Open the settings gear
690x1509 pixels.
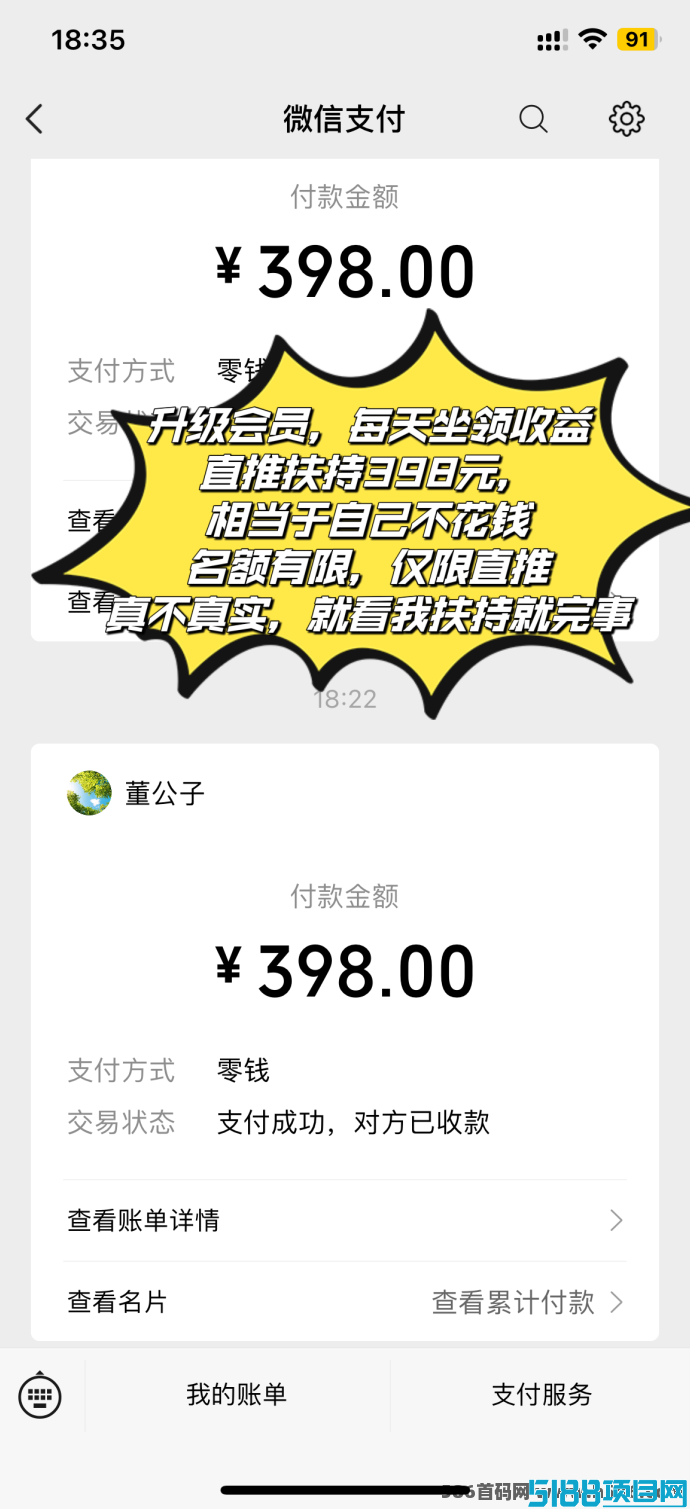(626, 119)
